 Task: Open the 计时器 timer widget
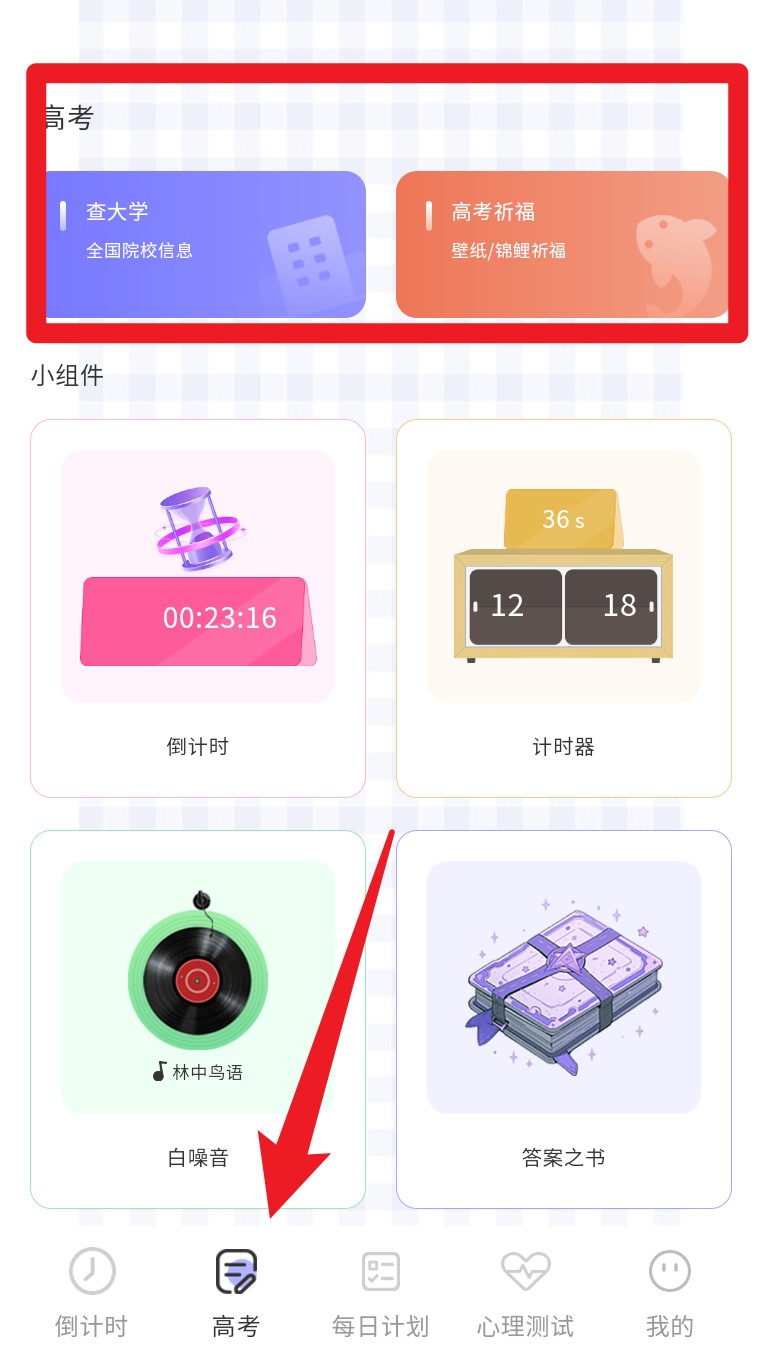tap(563, 608)
